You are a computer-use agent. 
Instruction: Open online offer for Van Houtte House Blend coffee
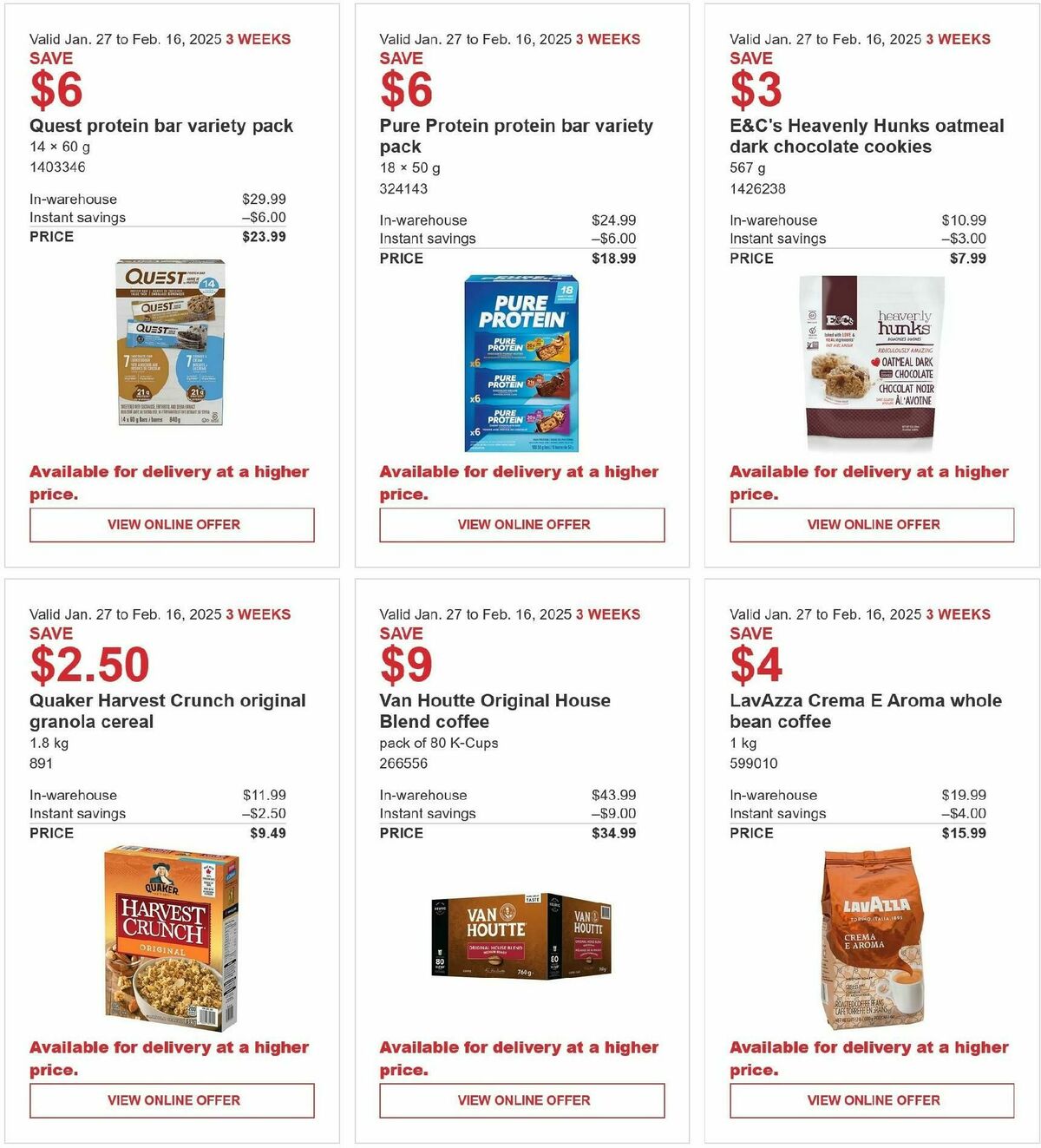point(522,1100)
